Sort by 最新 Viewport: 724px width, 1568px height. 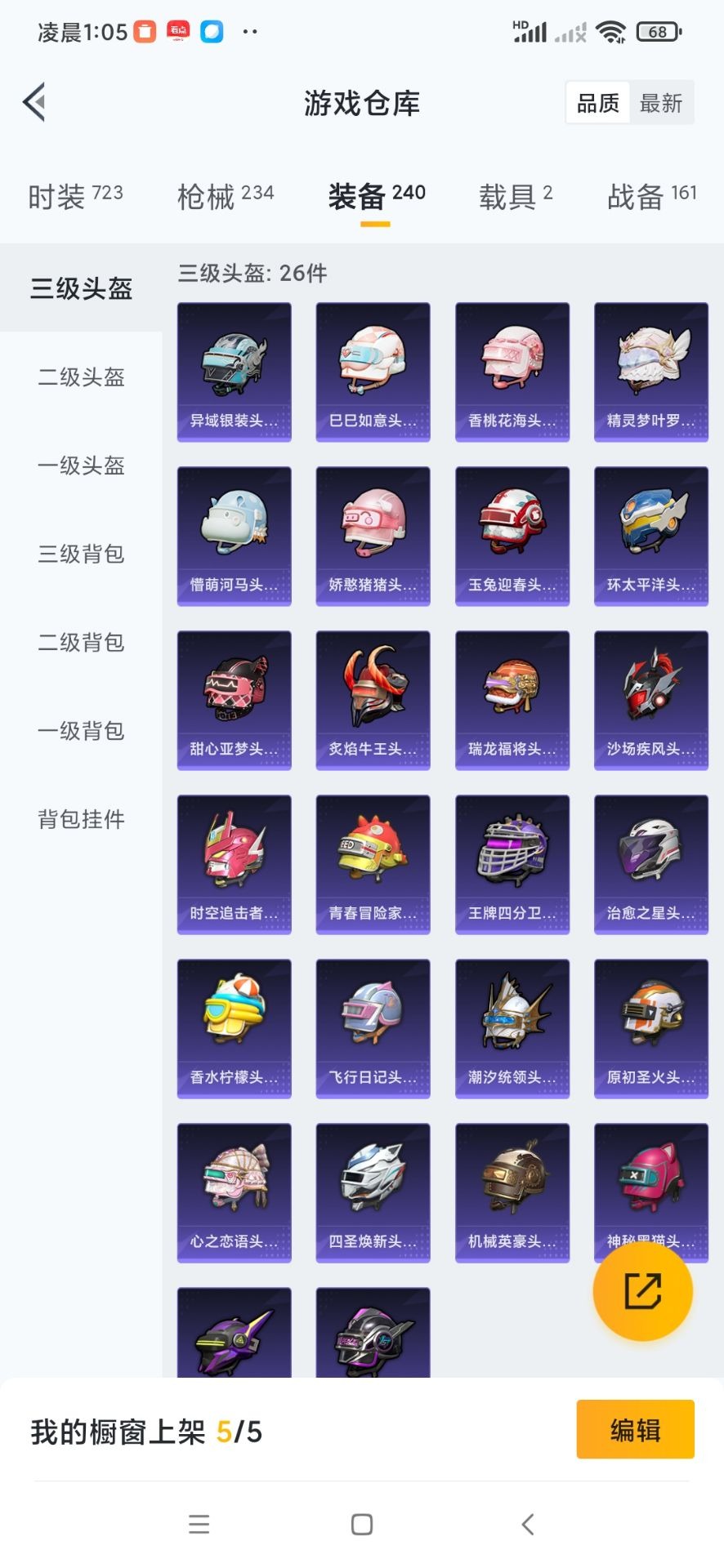point(660,103)
